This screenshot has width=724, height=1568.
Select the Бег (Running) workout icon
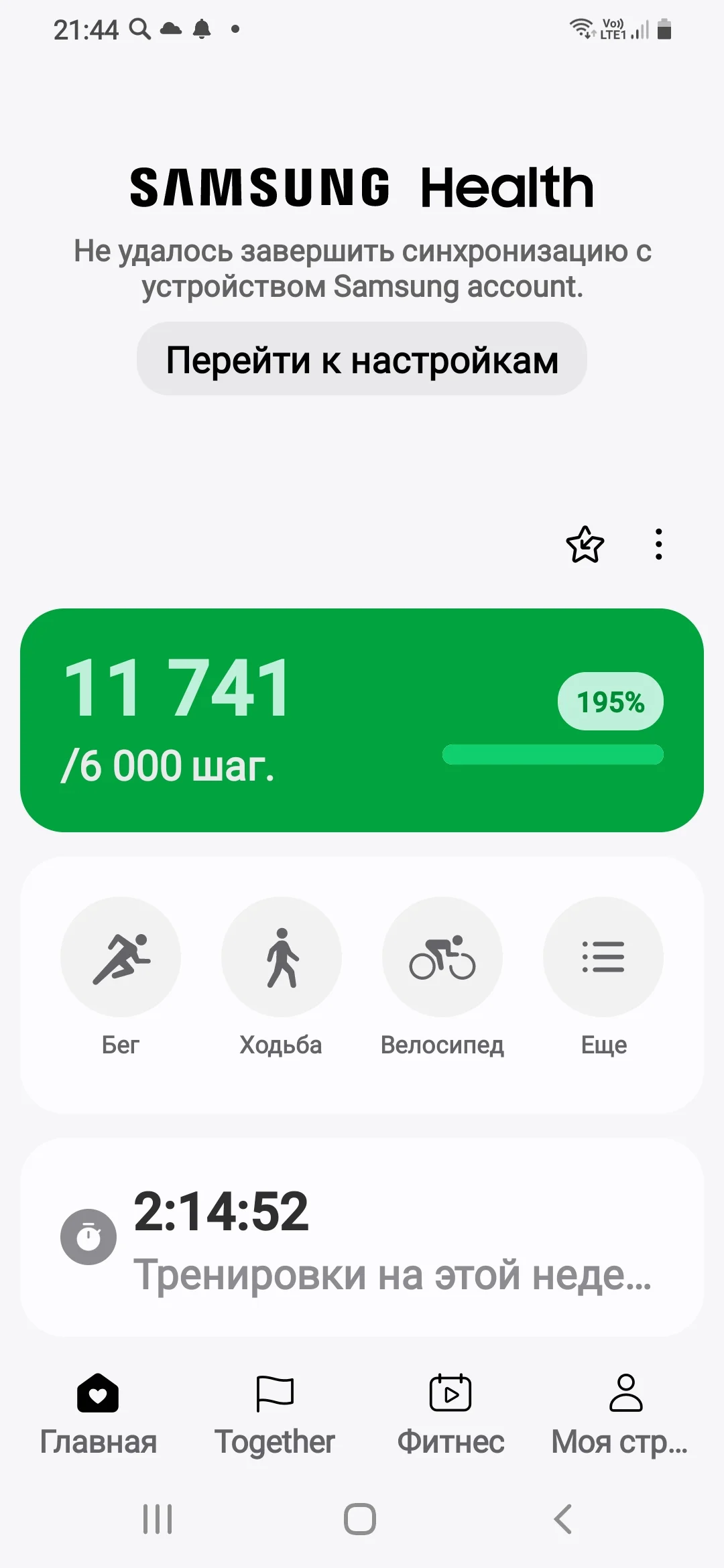click(121, 957)
